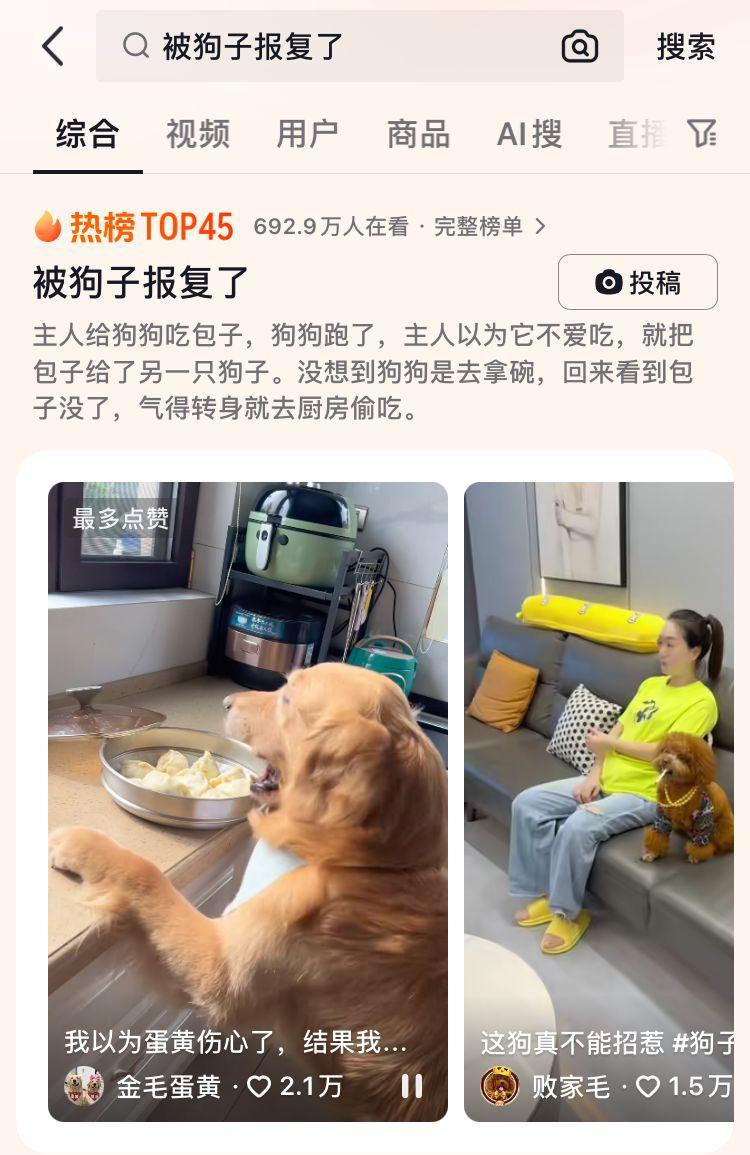The width and height of the screenshot is (750, 1155).
Task: Pause the 金毛蛋黄 video preview
Action: coord(411,1086)
